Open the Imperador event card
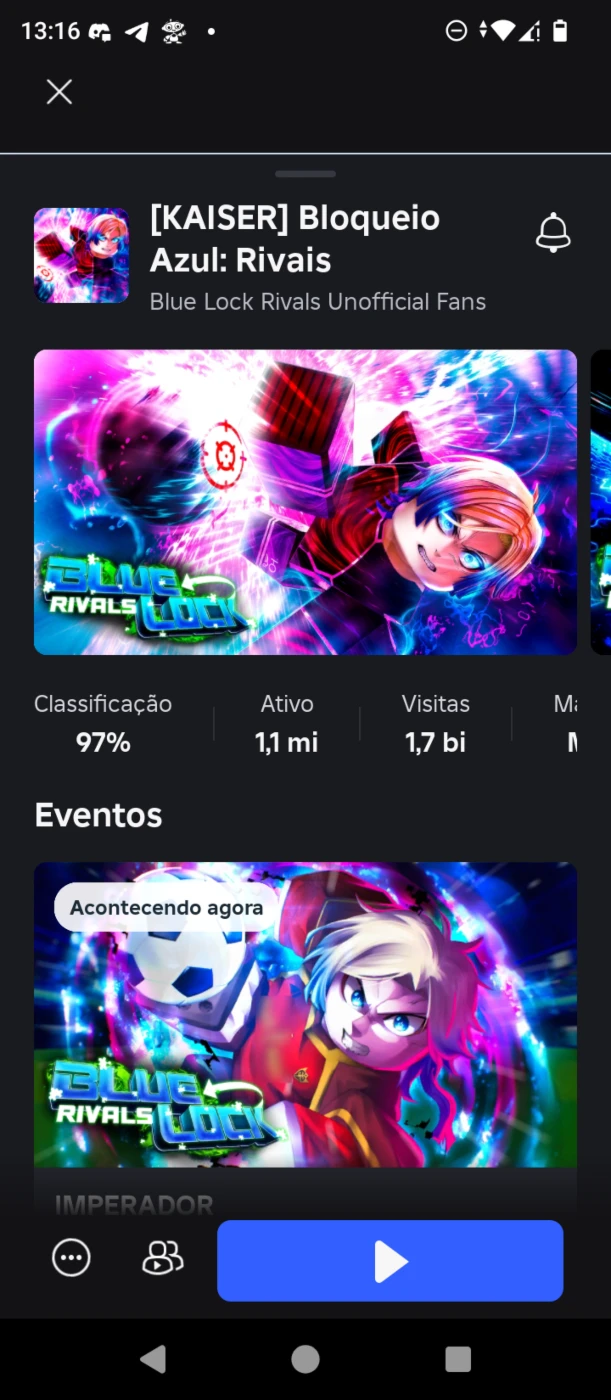The height and width of the screenshot is (1400, 611). click(x=305, y=1040)
